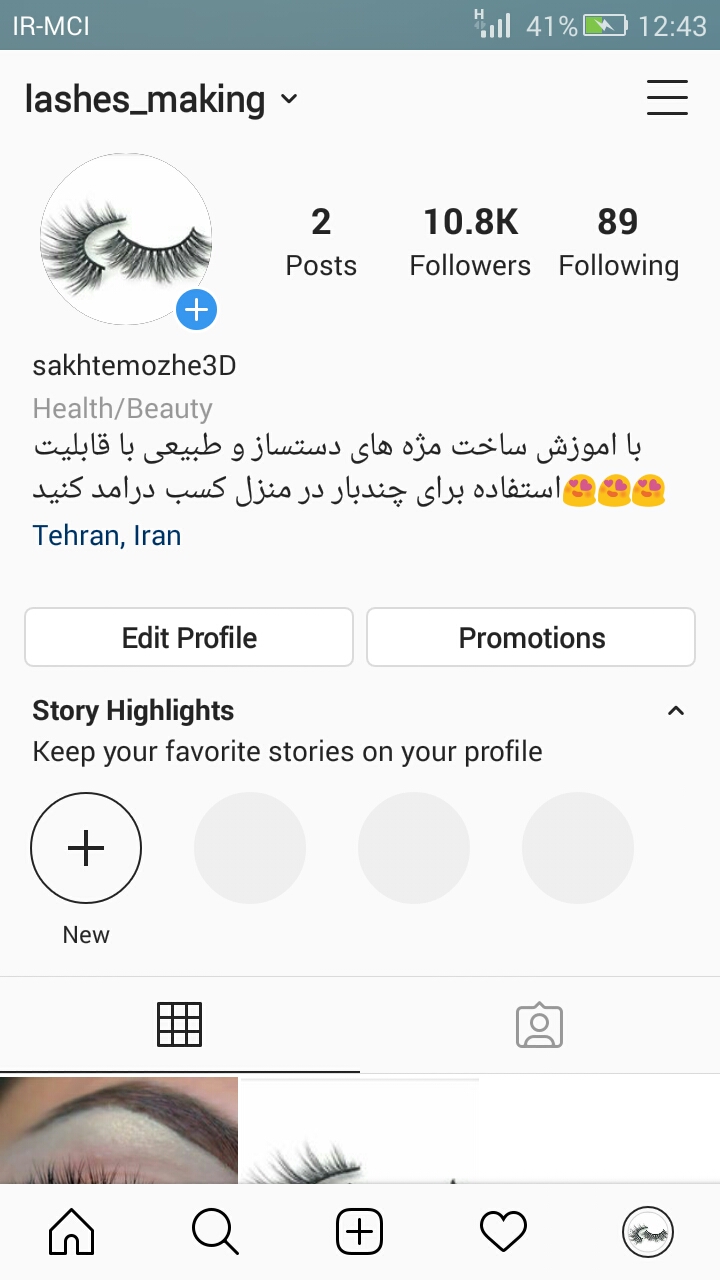Open the hamburger menu
The height and width of the screenshot is (1280, 720).
point(667,98)
